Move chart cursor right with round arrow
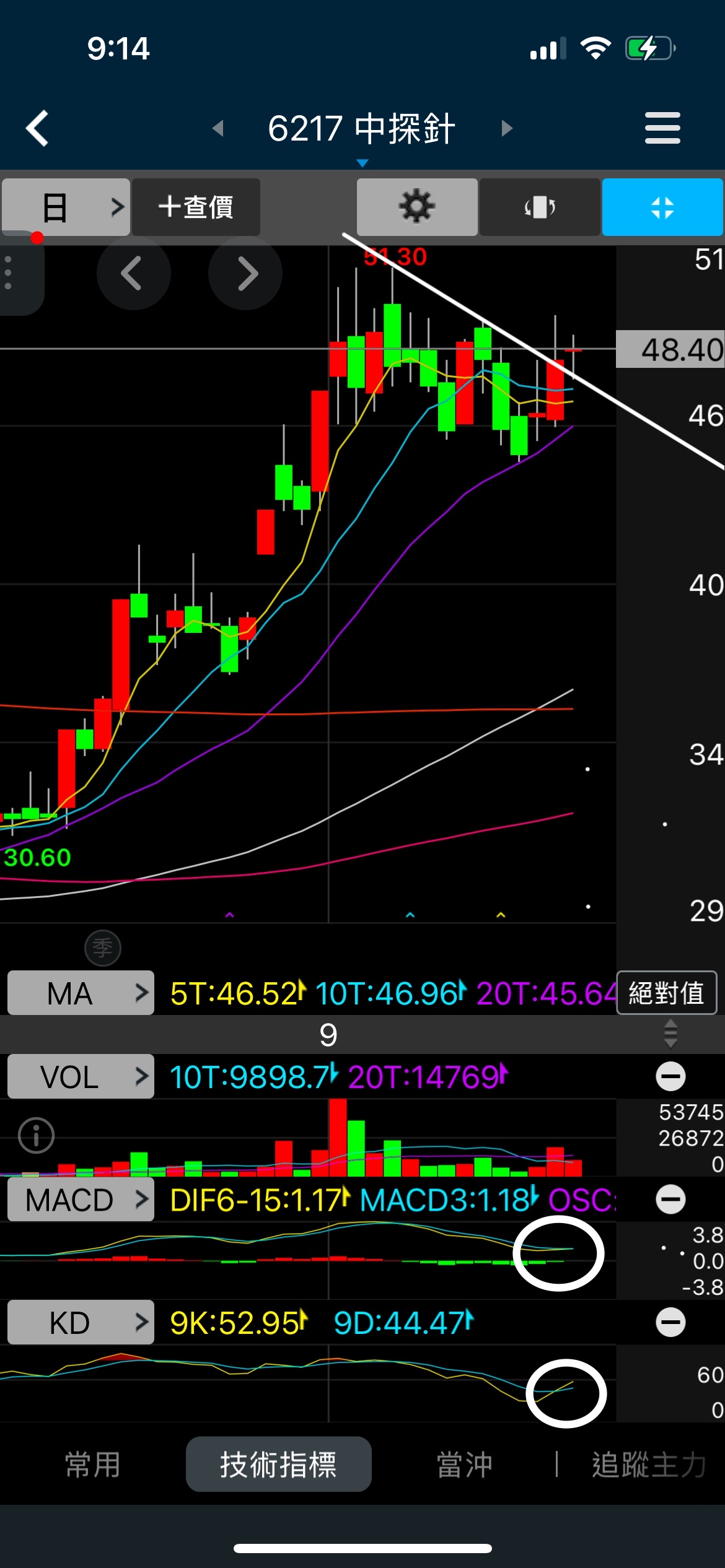 pyautogui.click(x=245, y=273)
